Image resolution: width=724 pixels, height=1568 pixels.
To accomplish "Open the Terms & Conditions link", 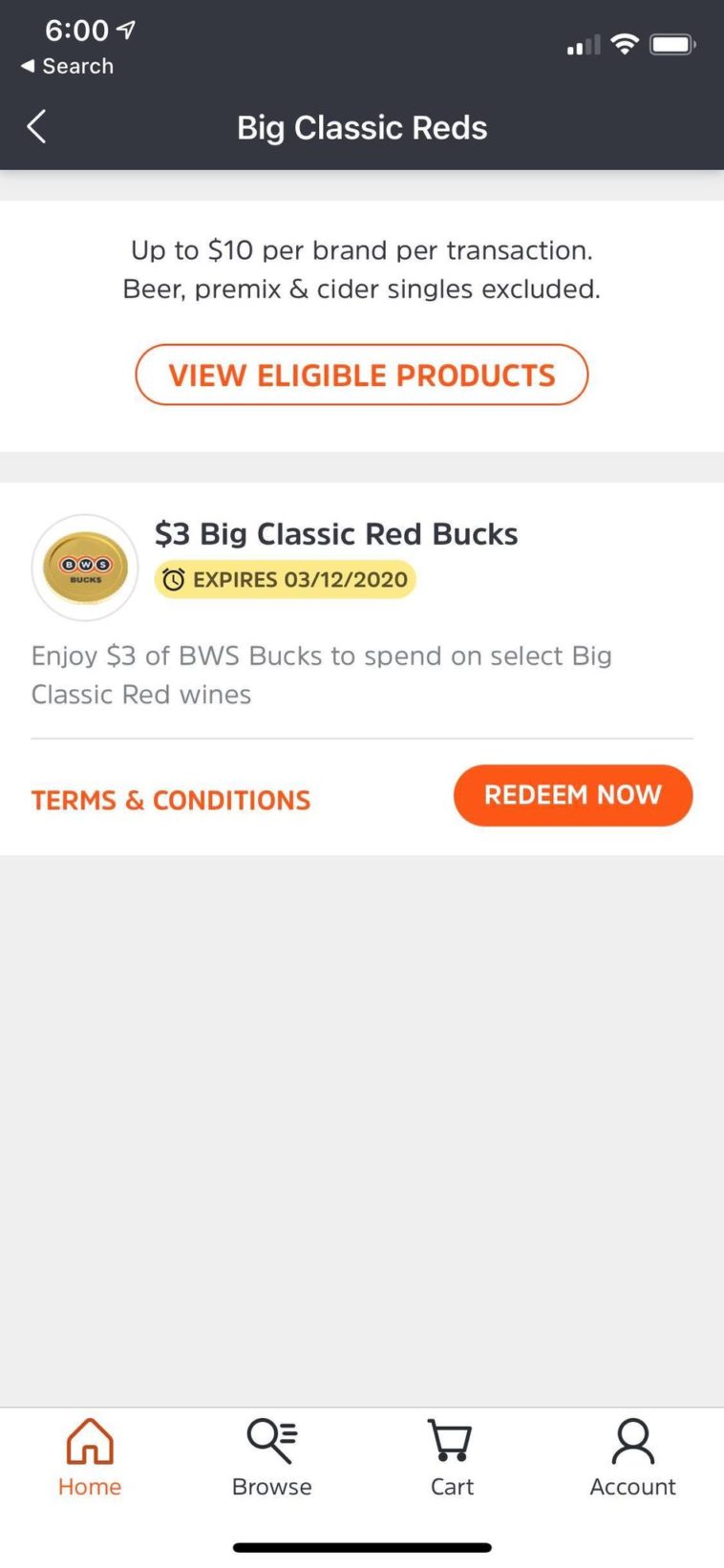I will point(171,800).
